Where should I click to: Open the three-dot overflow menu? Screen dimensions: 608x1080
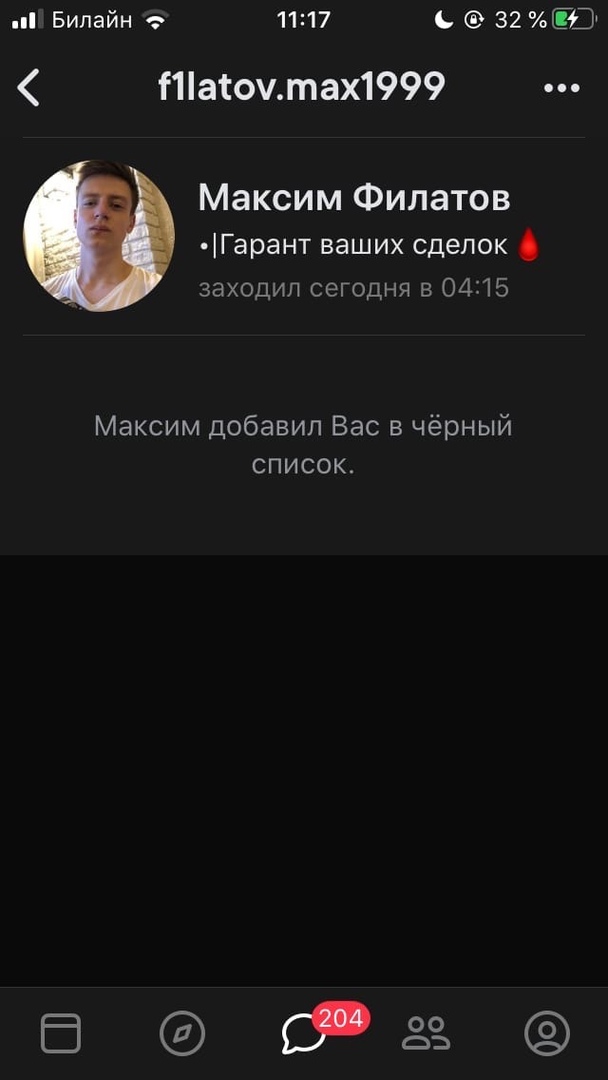click(561, 88)
